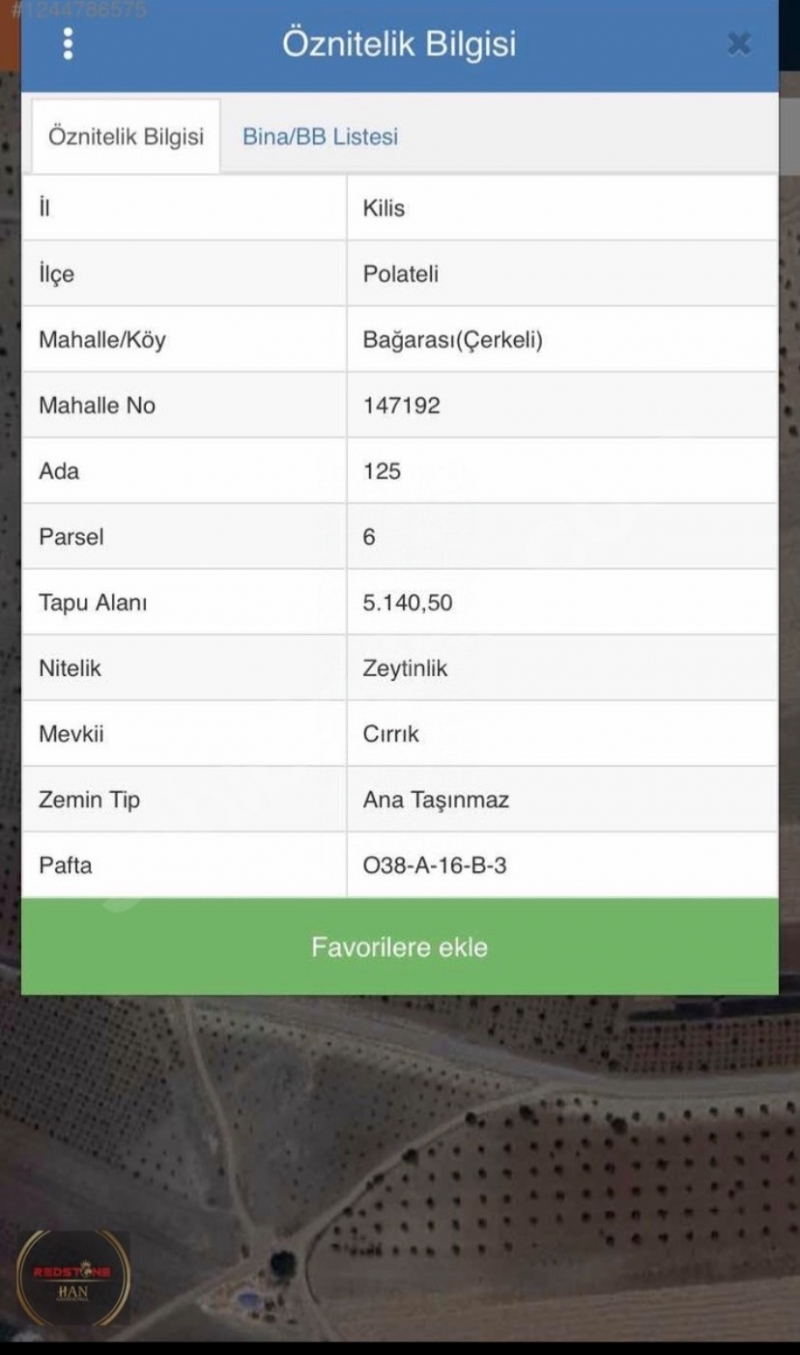Switch to the Bina/BB Listesi tab
Image resolution: width=800 pixels, height=1355 pixels.
(320, 137)
